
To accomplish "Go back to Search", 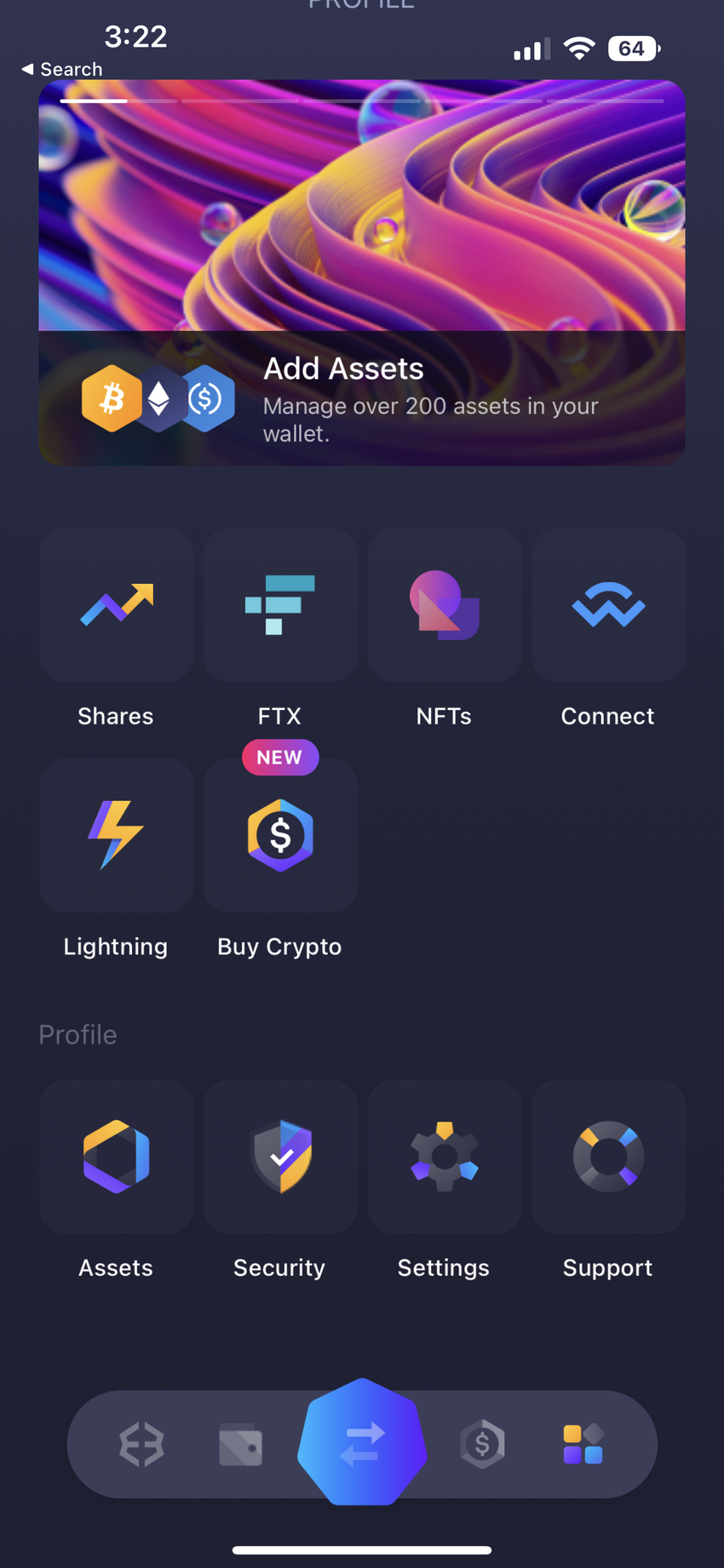I will [x=62, y=69].
